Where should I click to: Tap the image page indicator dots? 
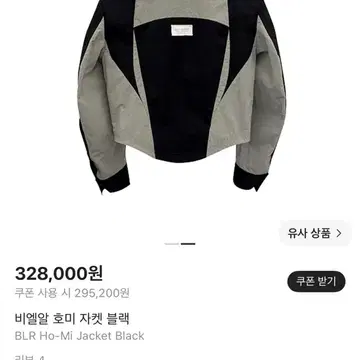(x=180, y=244)
